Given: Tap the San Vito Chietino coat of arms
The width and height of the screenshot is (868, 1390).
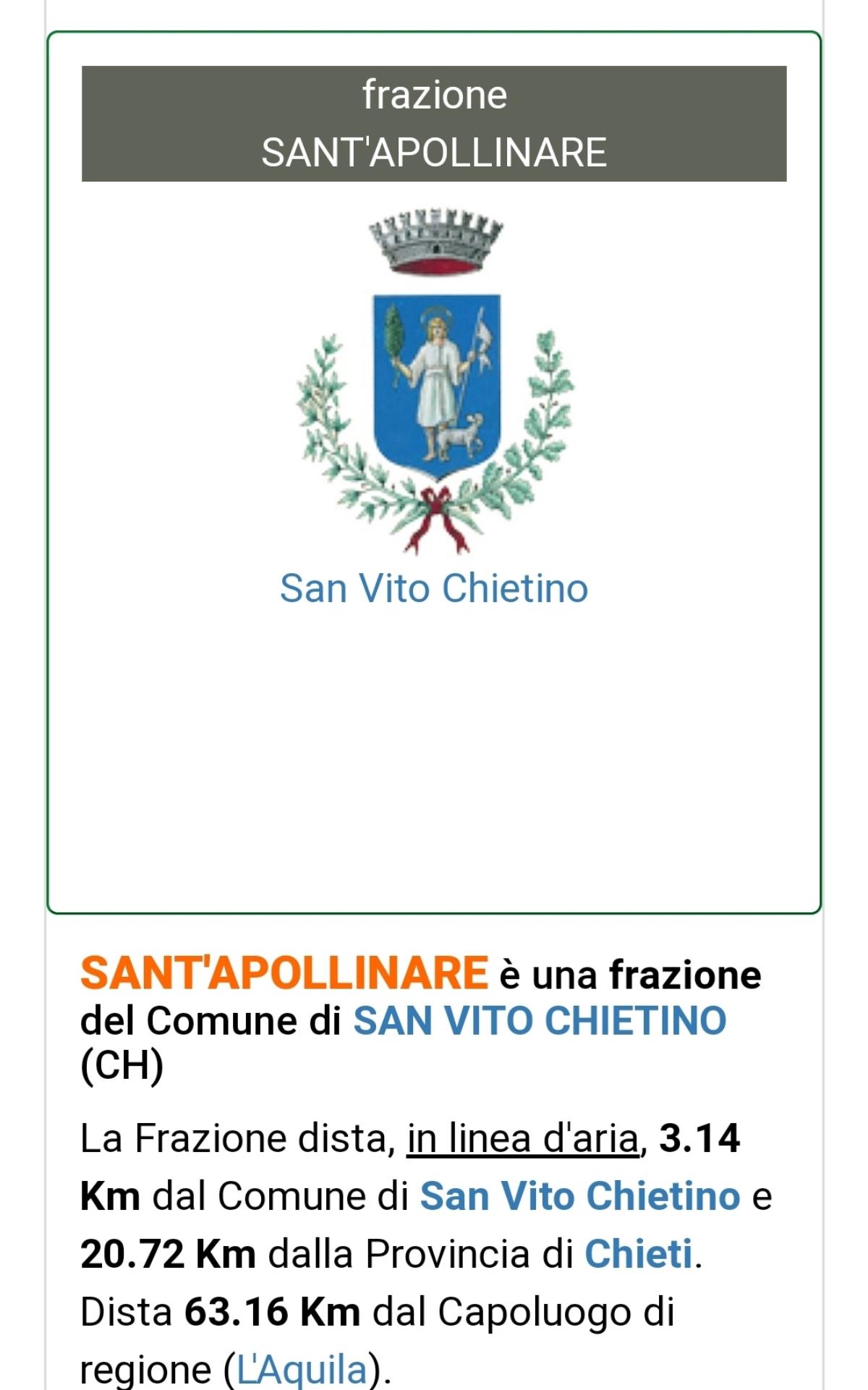Looking at the screenshot, I should 434,381.
